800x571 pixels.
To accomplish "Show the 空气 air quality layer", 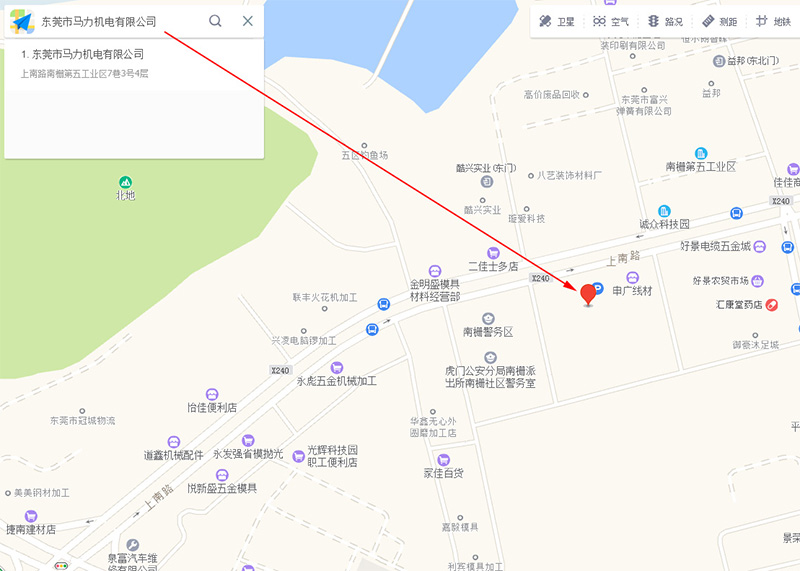I will click(x=611, y=21).
